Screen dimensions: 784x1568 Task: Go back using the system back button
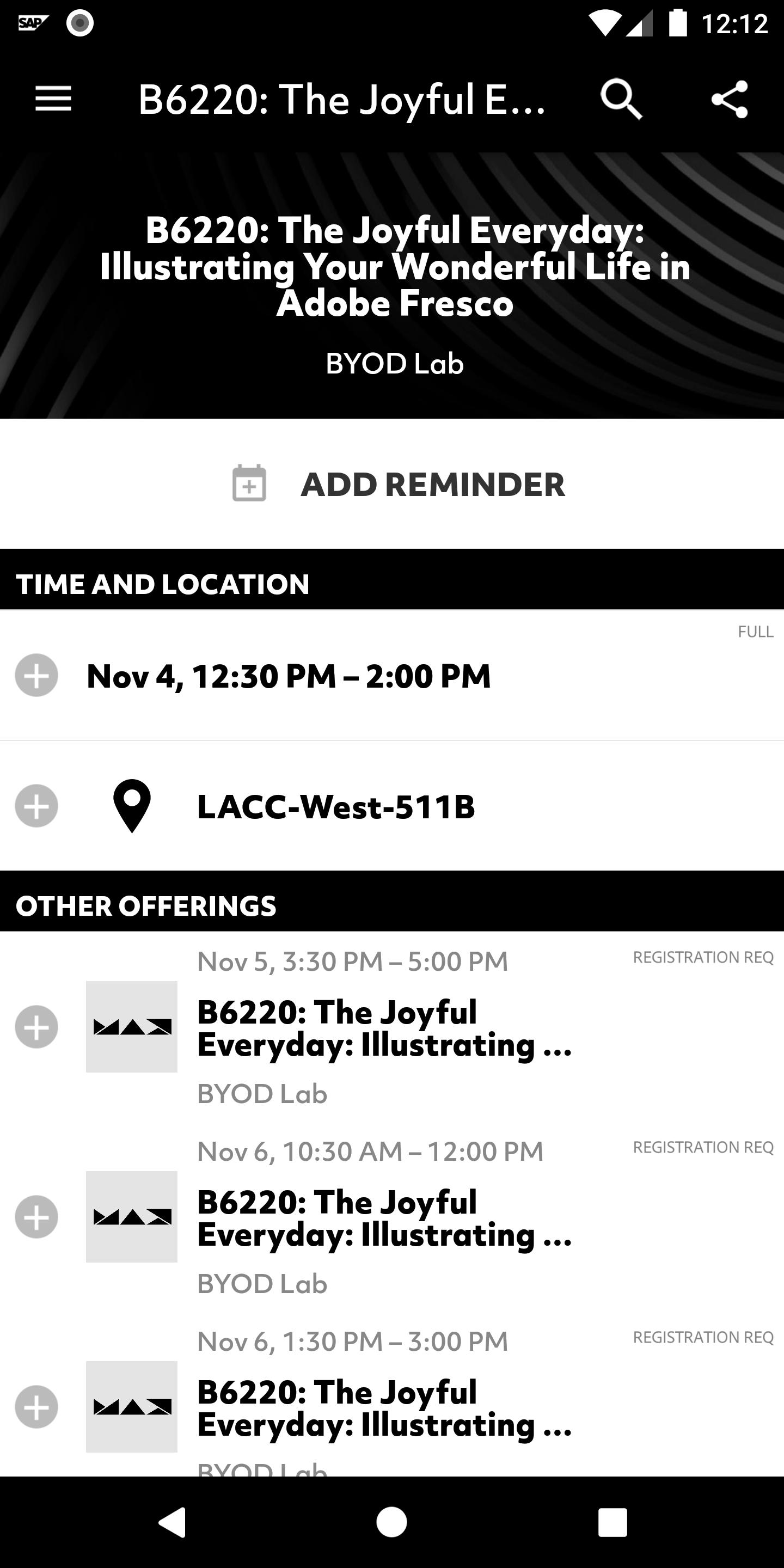pyautogui.click(x=172, y=1522)
